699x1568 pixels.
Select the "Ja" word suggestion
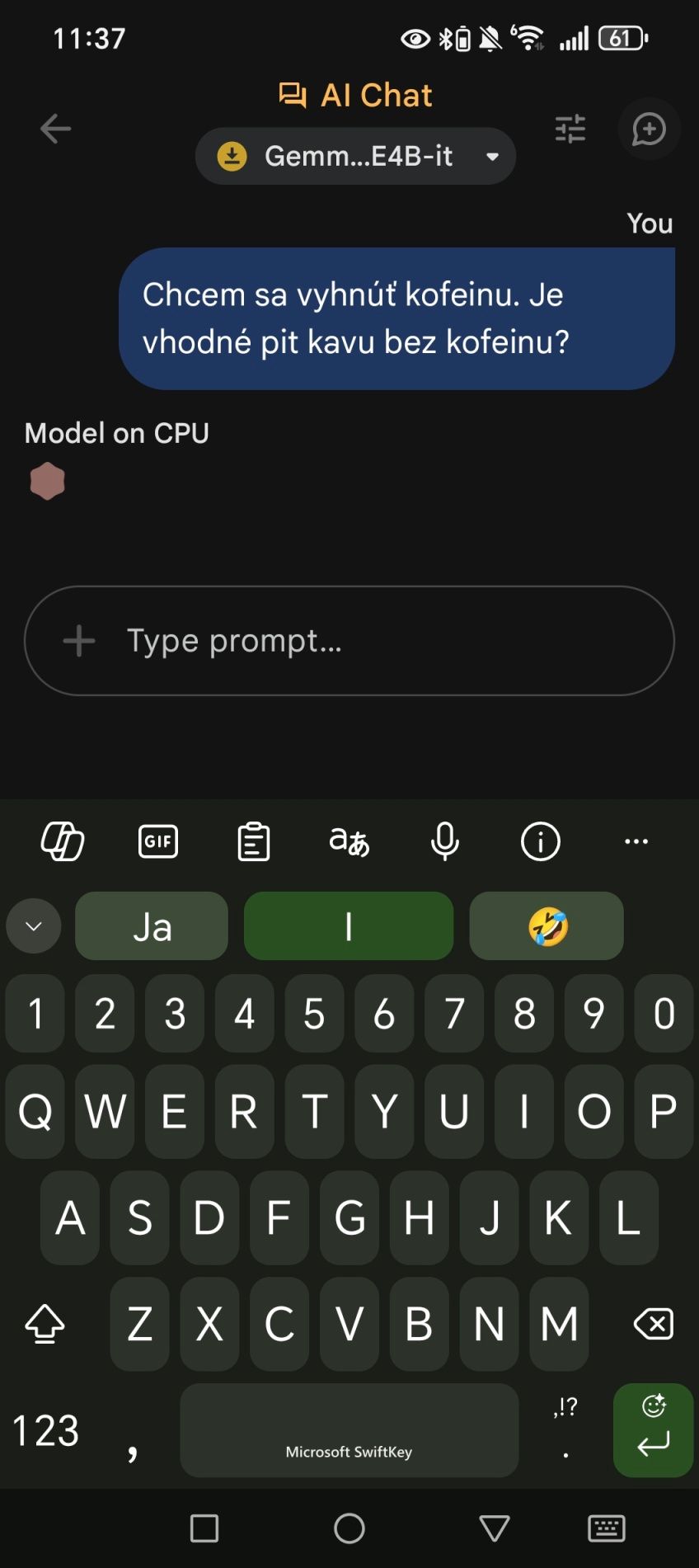[152, 926]
